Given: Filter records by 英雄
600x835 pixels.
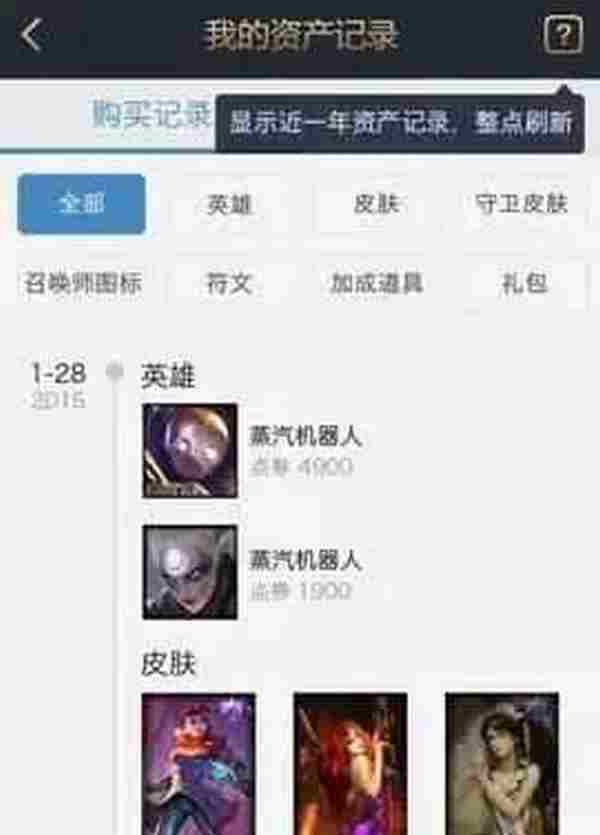Looking at the screenshot, I should point(229,204).
